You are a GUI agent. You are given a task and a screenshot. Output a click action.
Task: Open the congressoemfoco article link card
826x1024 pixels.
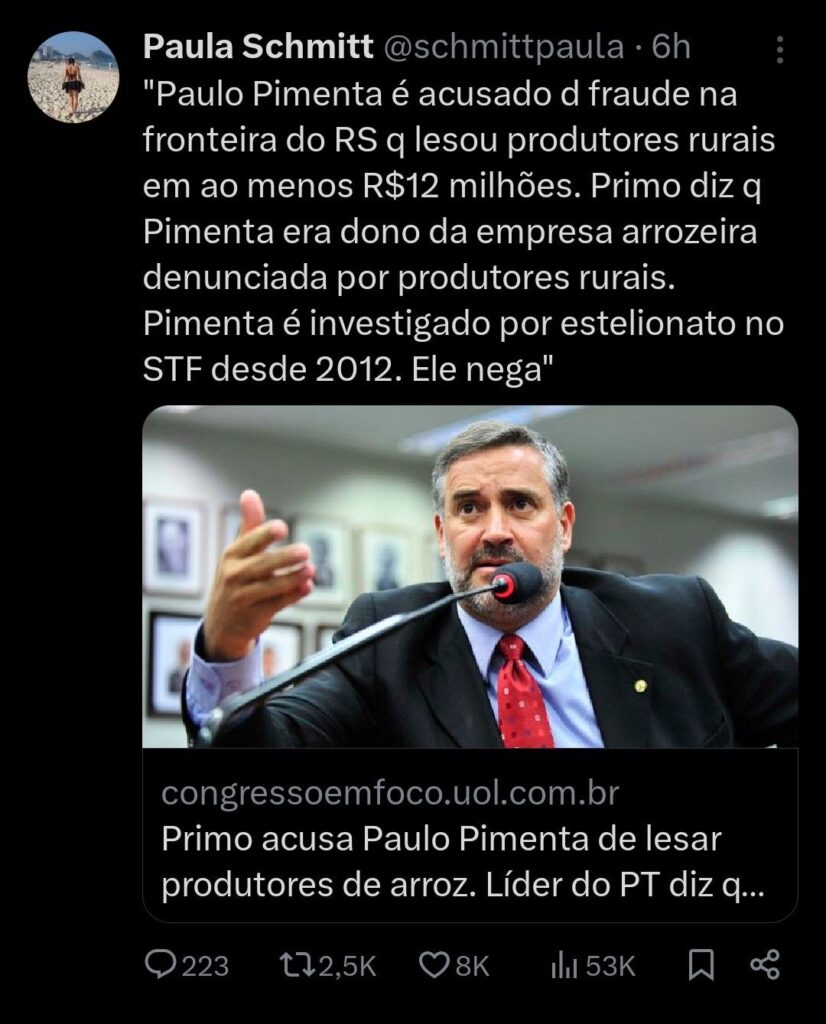click(x=469, y=839)
